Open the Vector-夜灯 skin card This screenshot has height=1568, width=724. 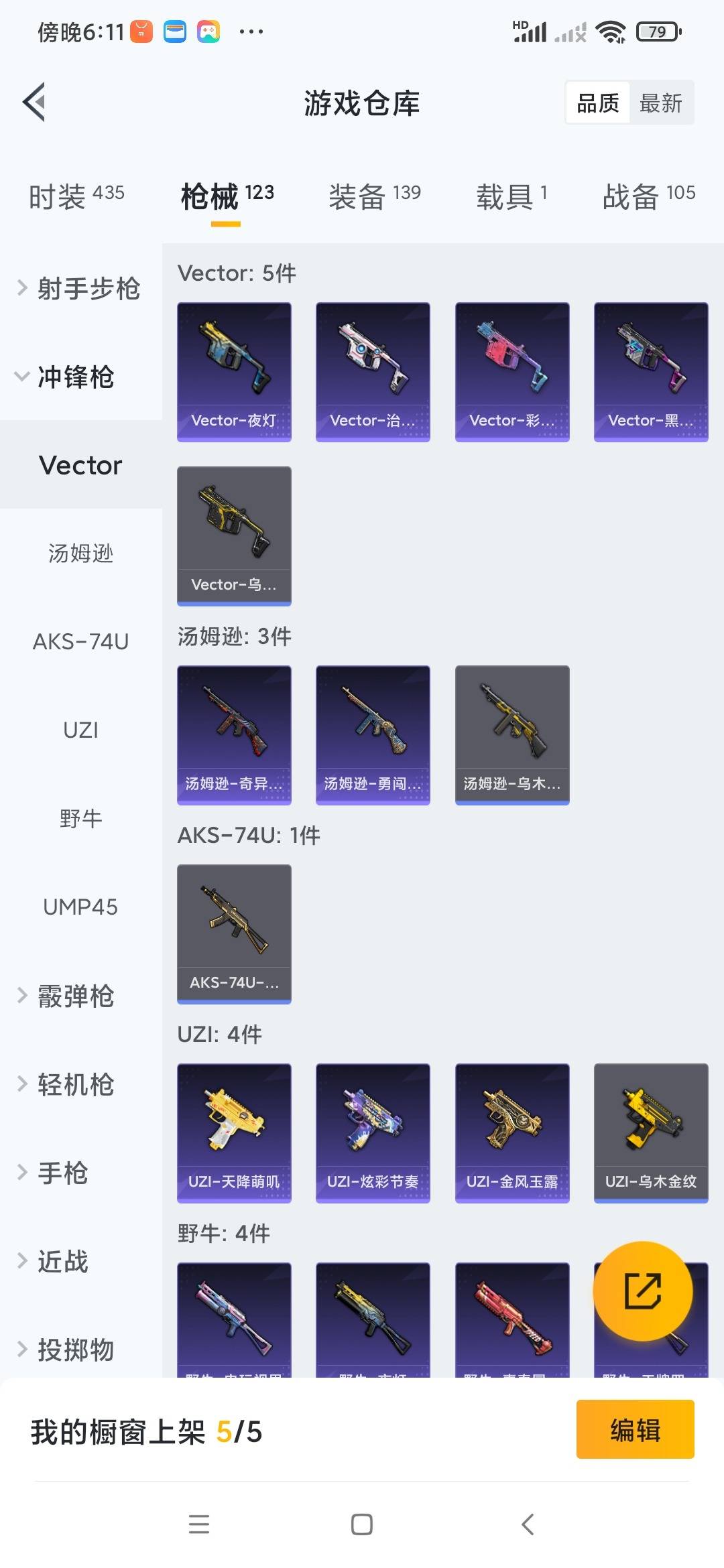pos(234,372)
